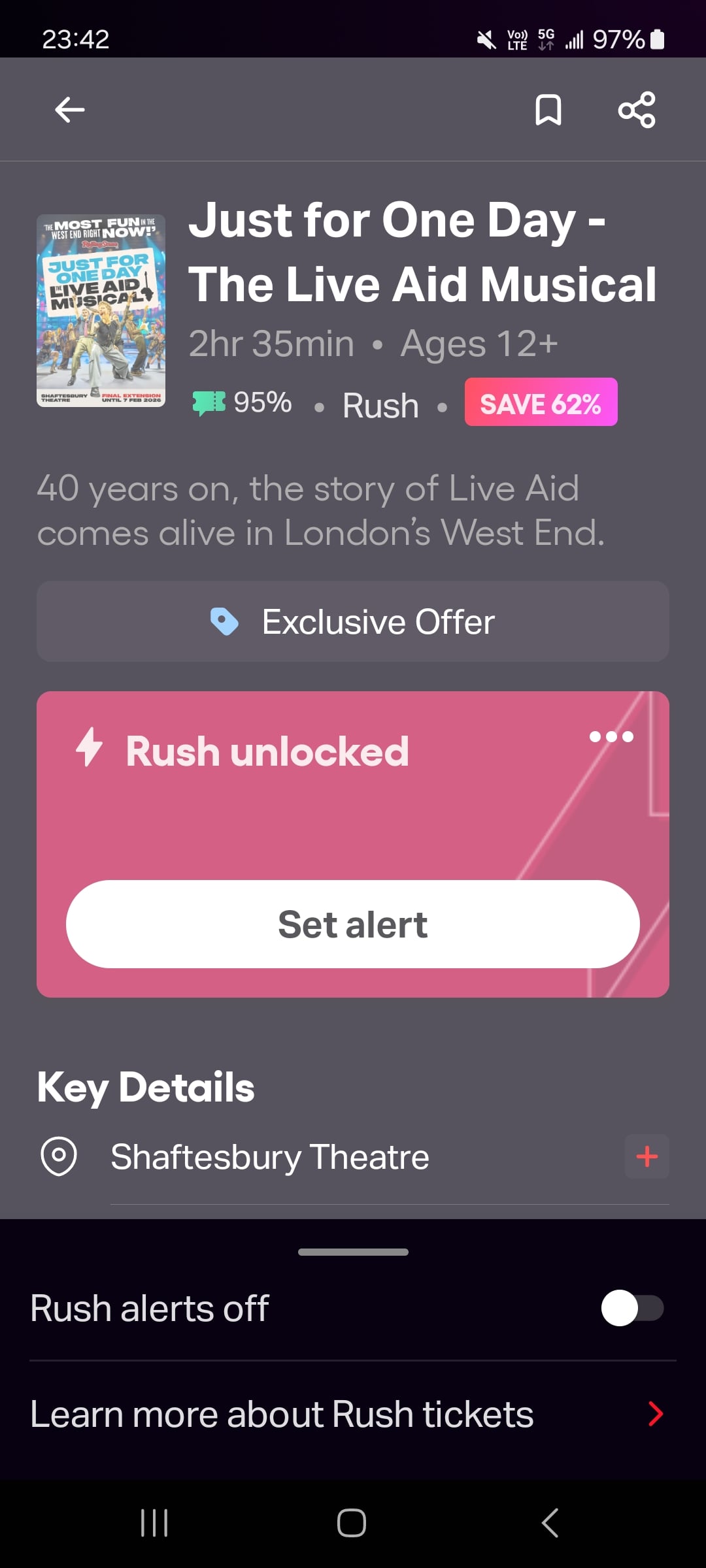Open the system recent apps view

click(154, 1523)
